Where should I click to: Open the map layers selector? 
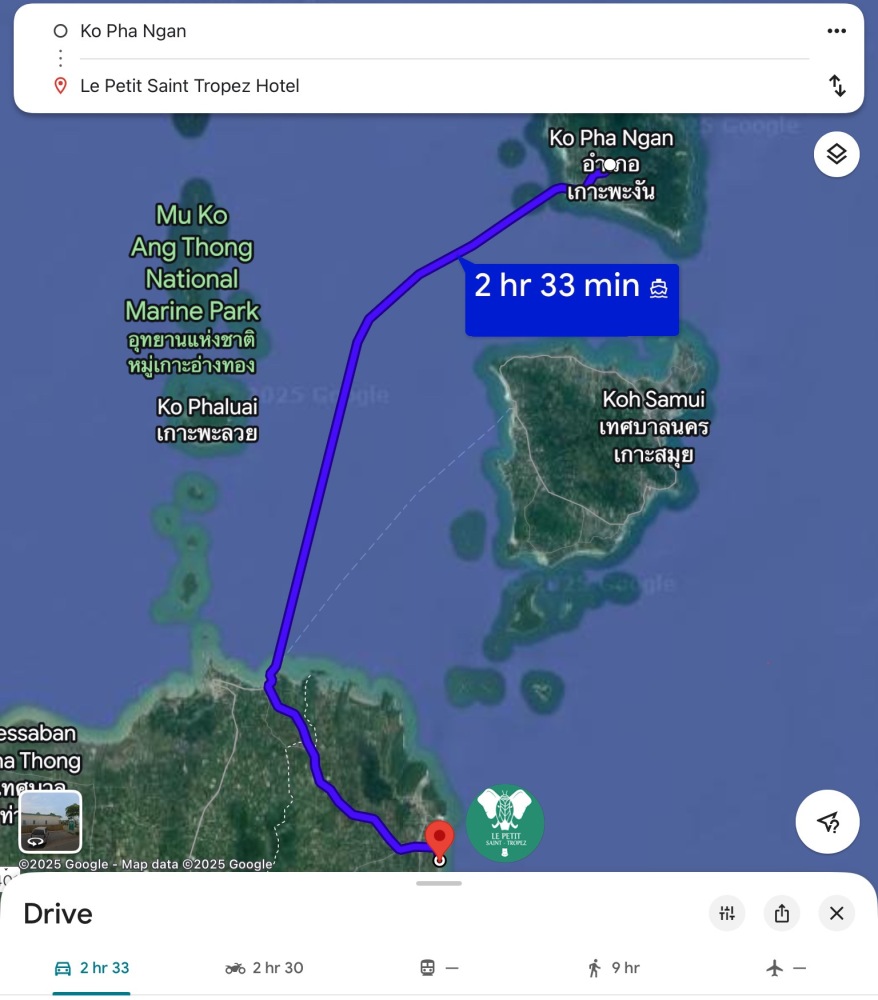click(x=836, y=154)
